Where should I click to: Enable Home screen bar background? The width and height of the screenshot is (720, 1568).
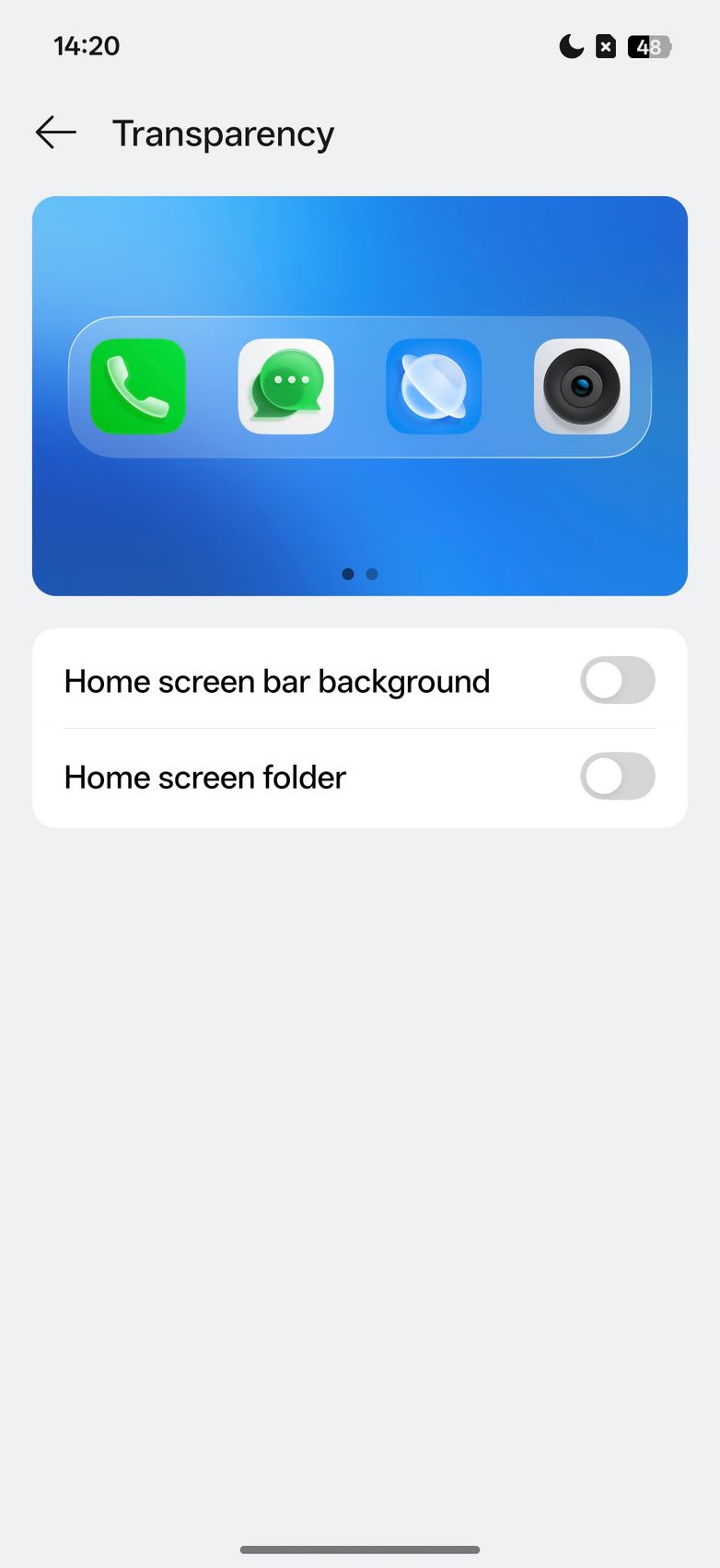[617, 681]
